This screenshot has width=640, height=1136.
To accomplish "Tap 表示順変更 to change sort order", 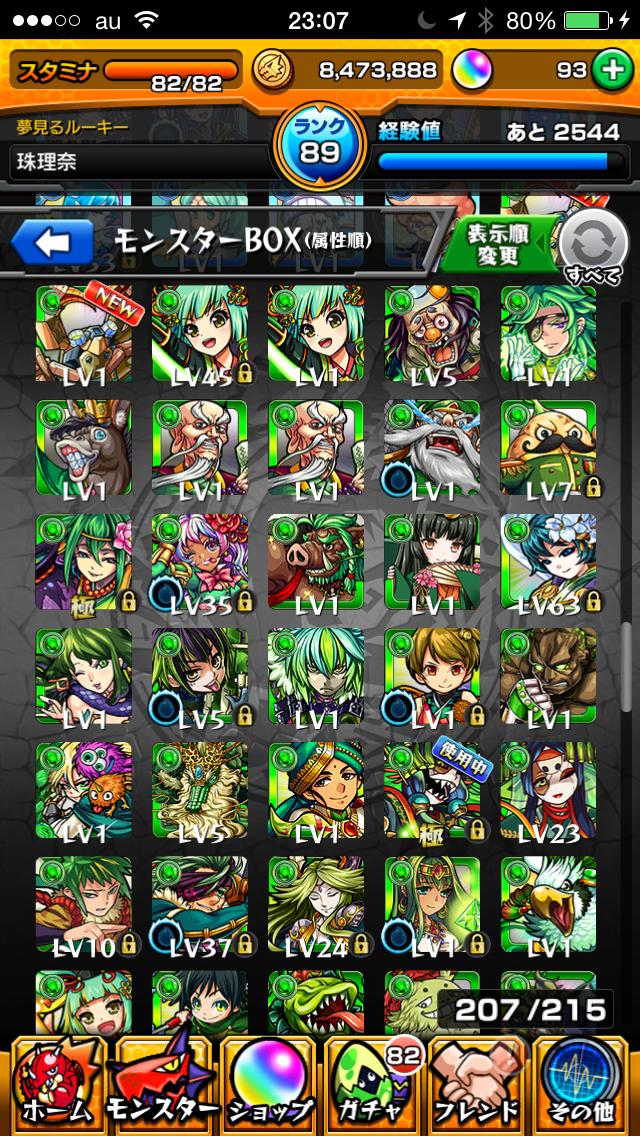I will click(x=497, y=244).
